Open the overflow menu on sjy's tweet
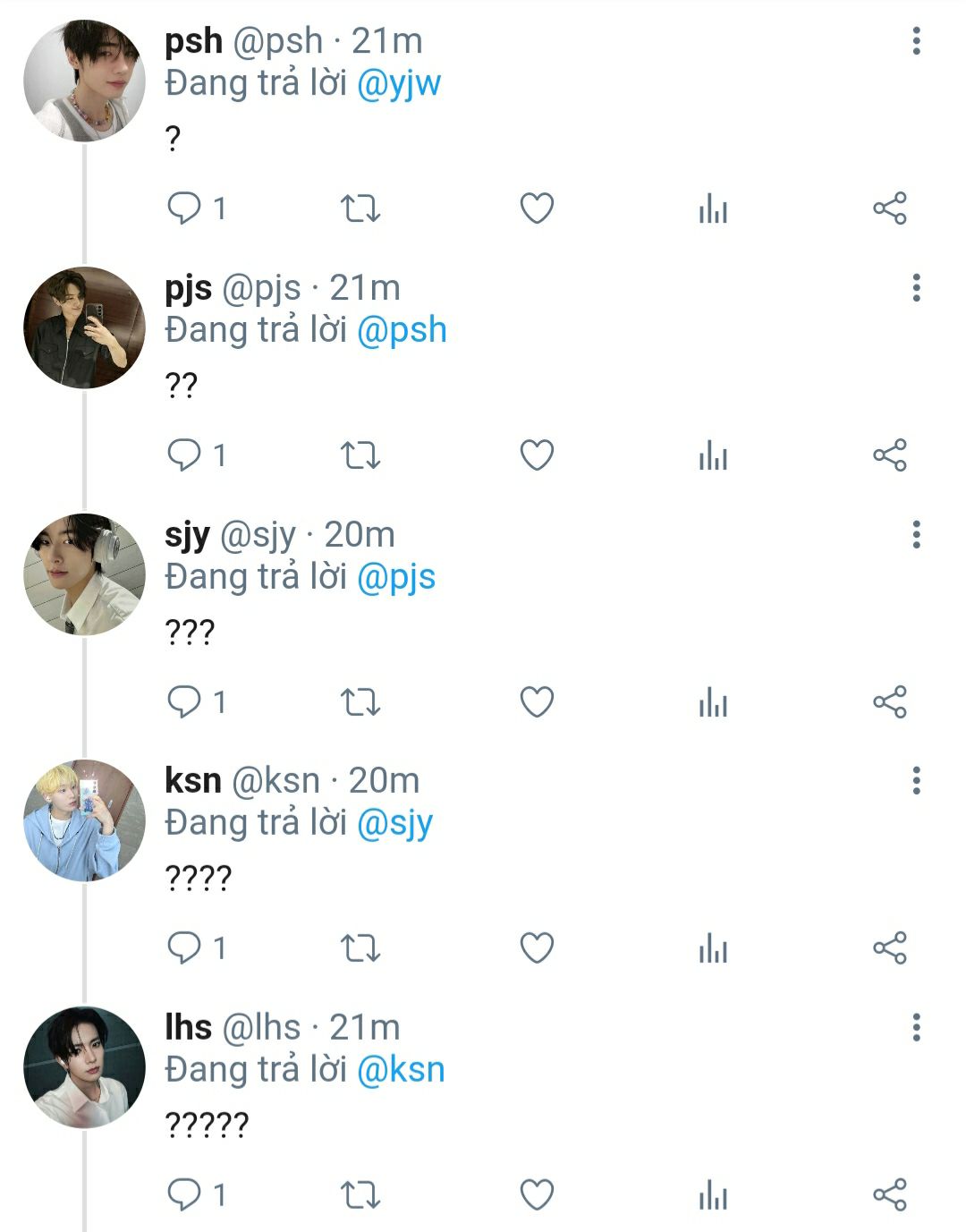Screen dimensions: 966x1232 (x=916, y=534)
